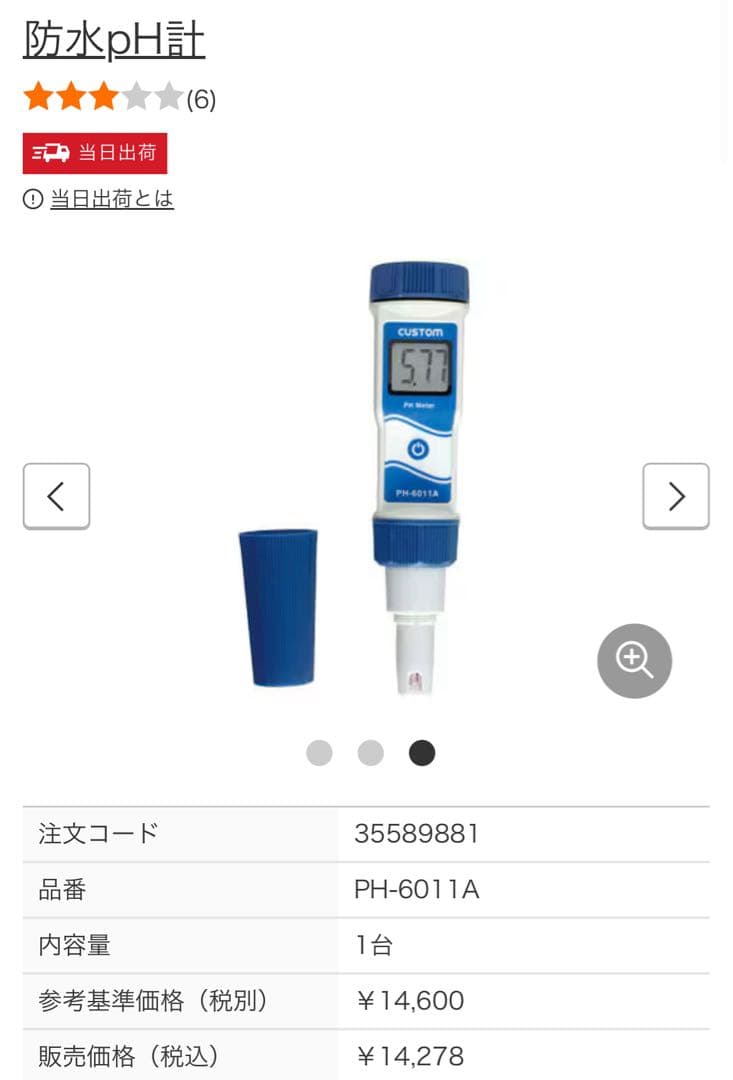Open the image zoom magnifier icon
The image size is (733, 1080).
(x=634, y=660)
